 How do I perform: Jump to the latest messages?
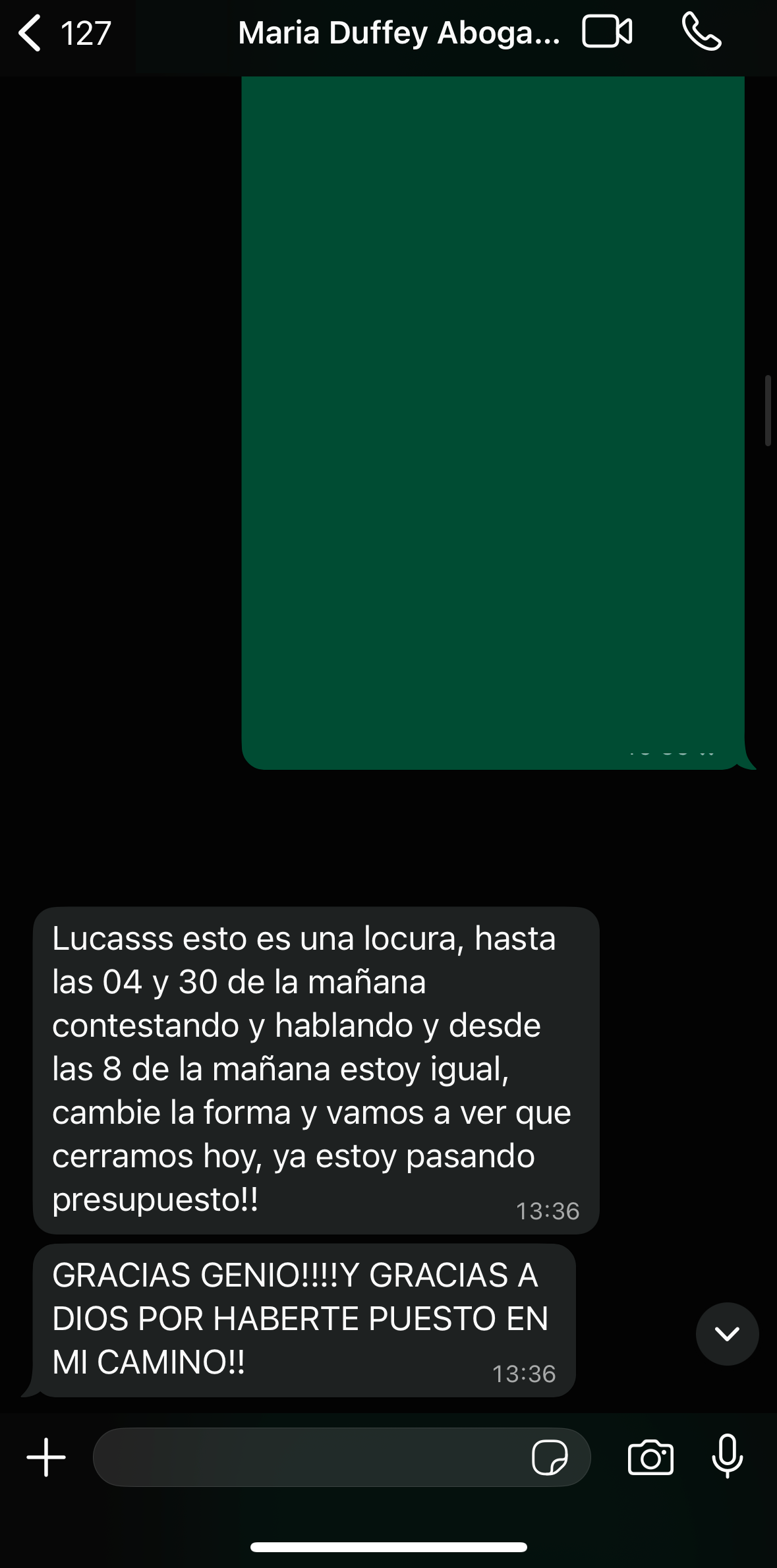tap(727, 1333)
